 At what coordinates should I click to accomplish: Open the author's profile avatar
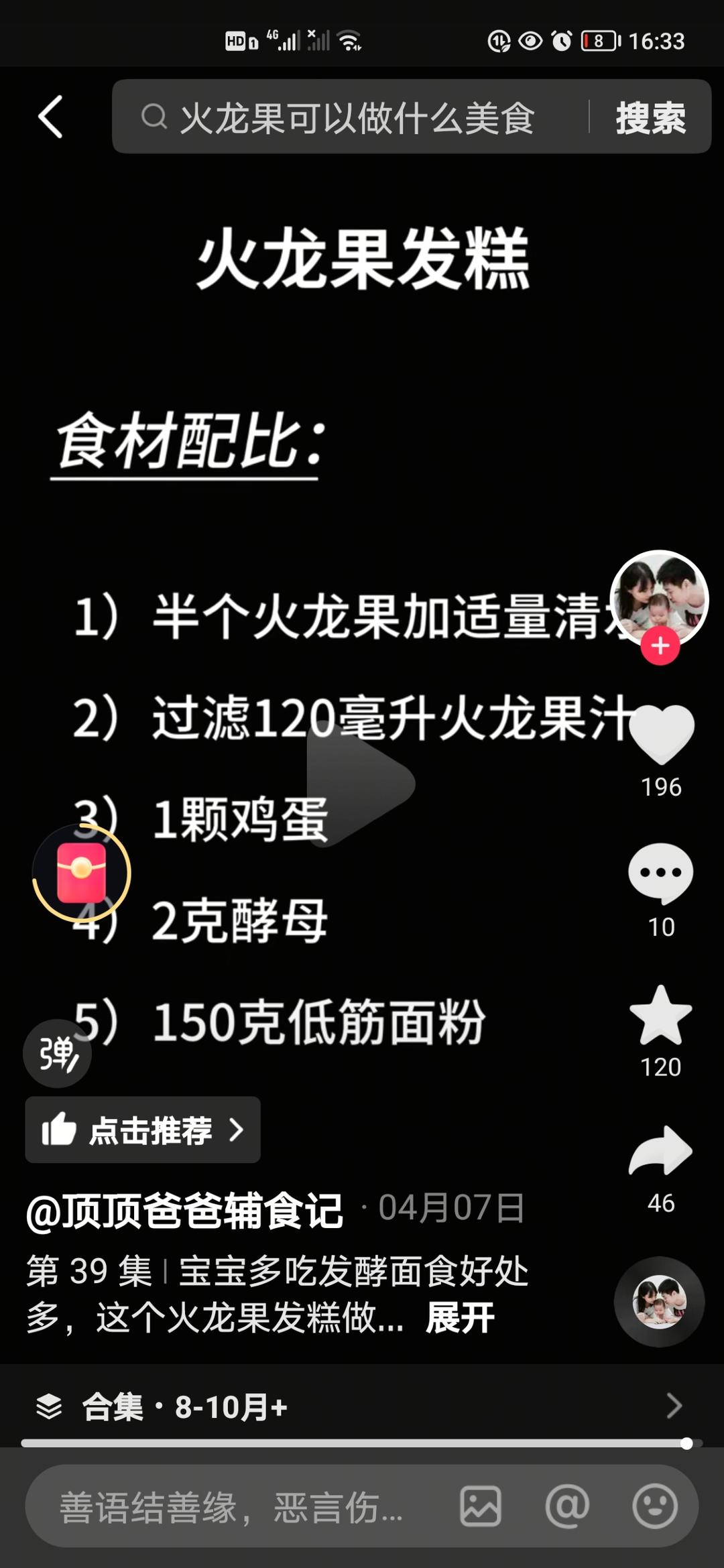coord(660,597)
